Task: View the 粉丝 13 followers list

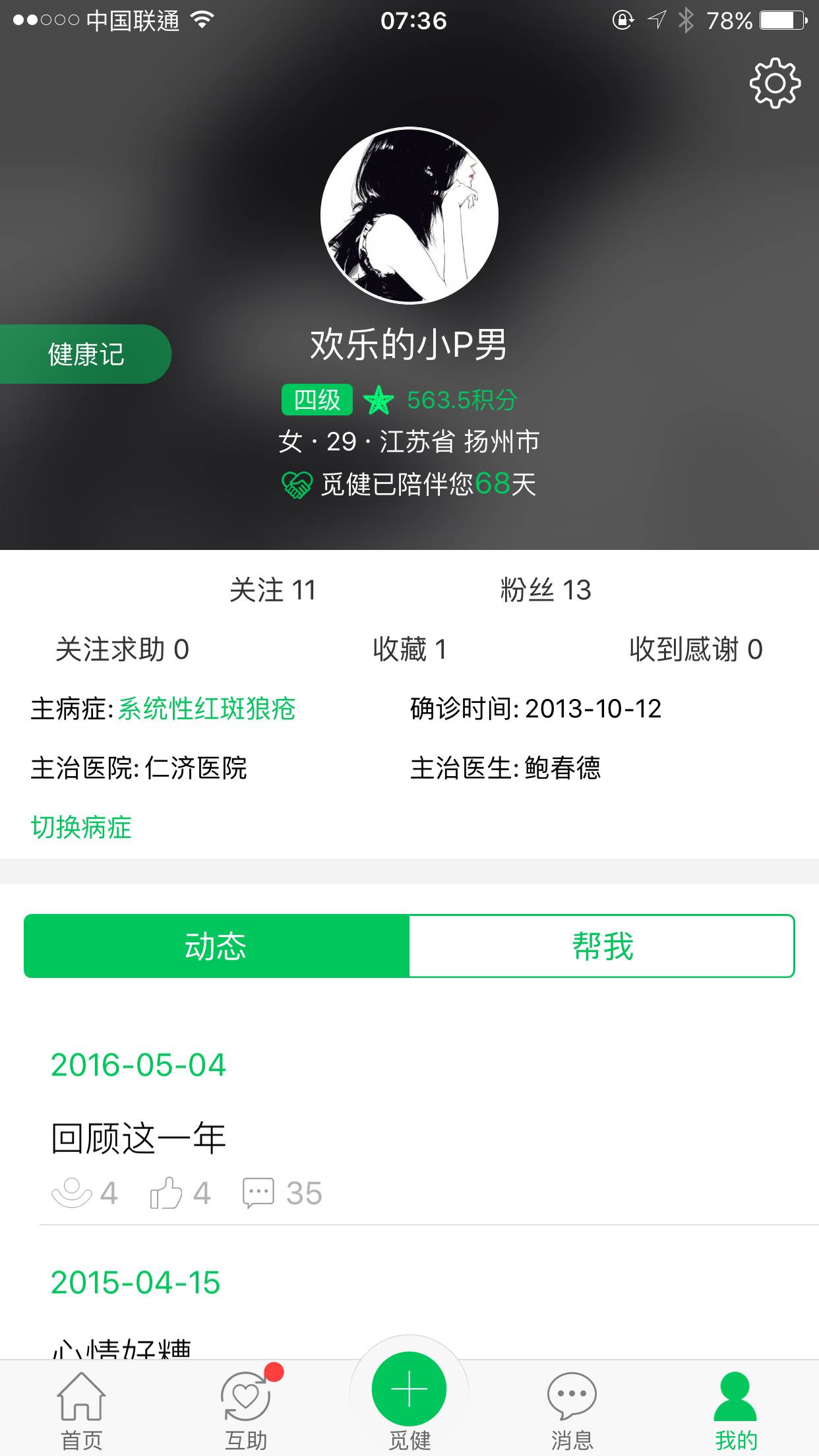Action: click(545, 590)
